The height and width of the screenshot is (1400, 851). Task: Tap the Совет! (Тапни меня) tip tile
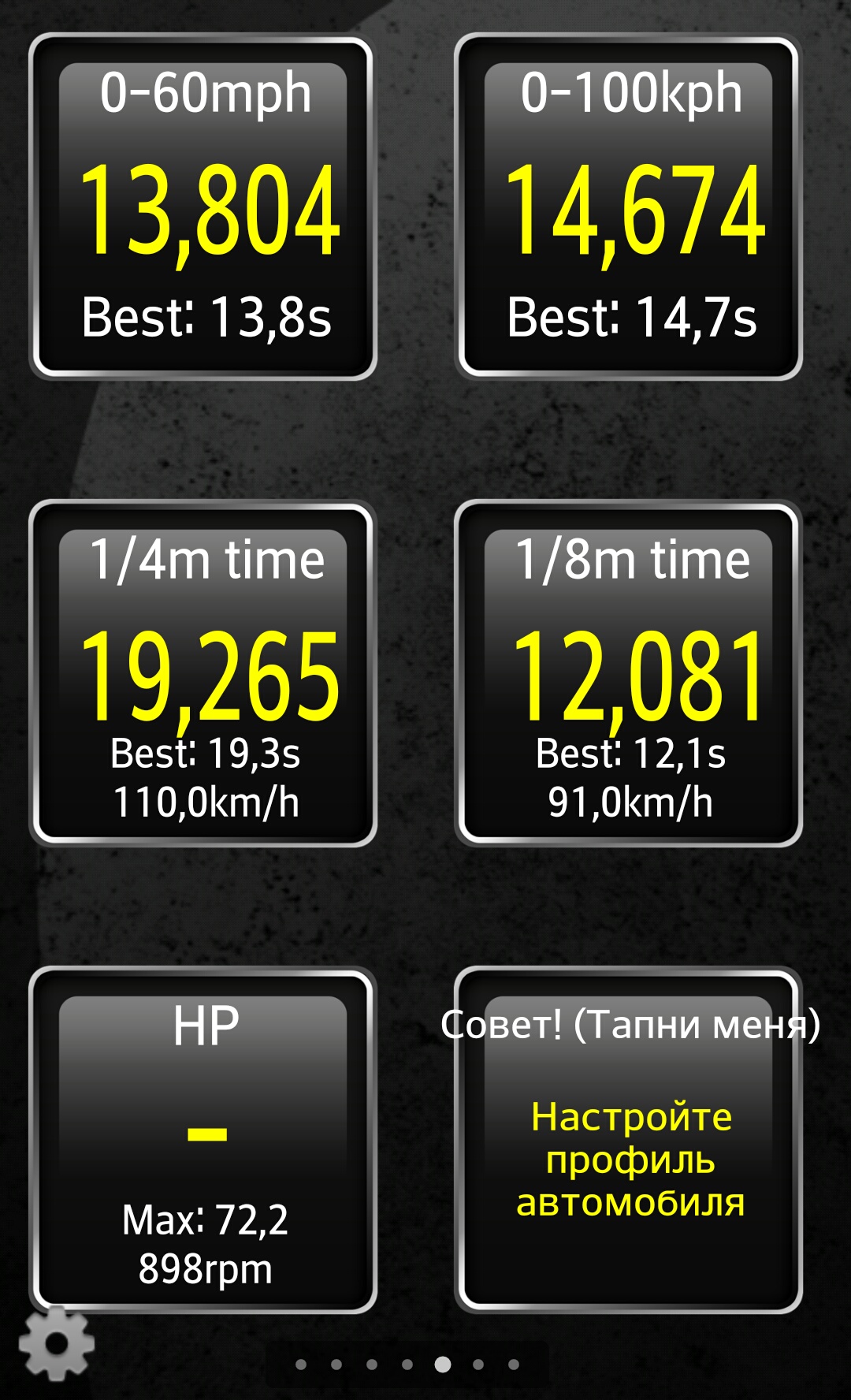(629, 1140)
